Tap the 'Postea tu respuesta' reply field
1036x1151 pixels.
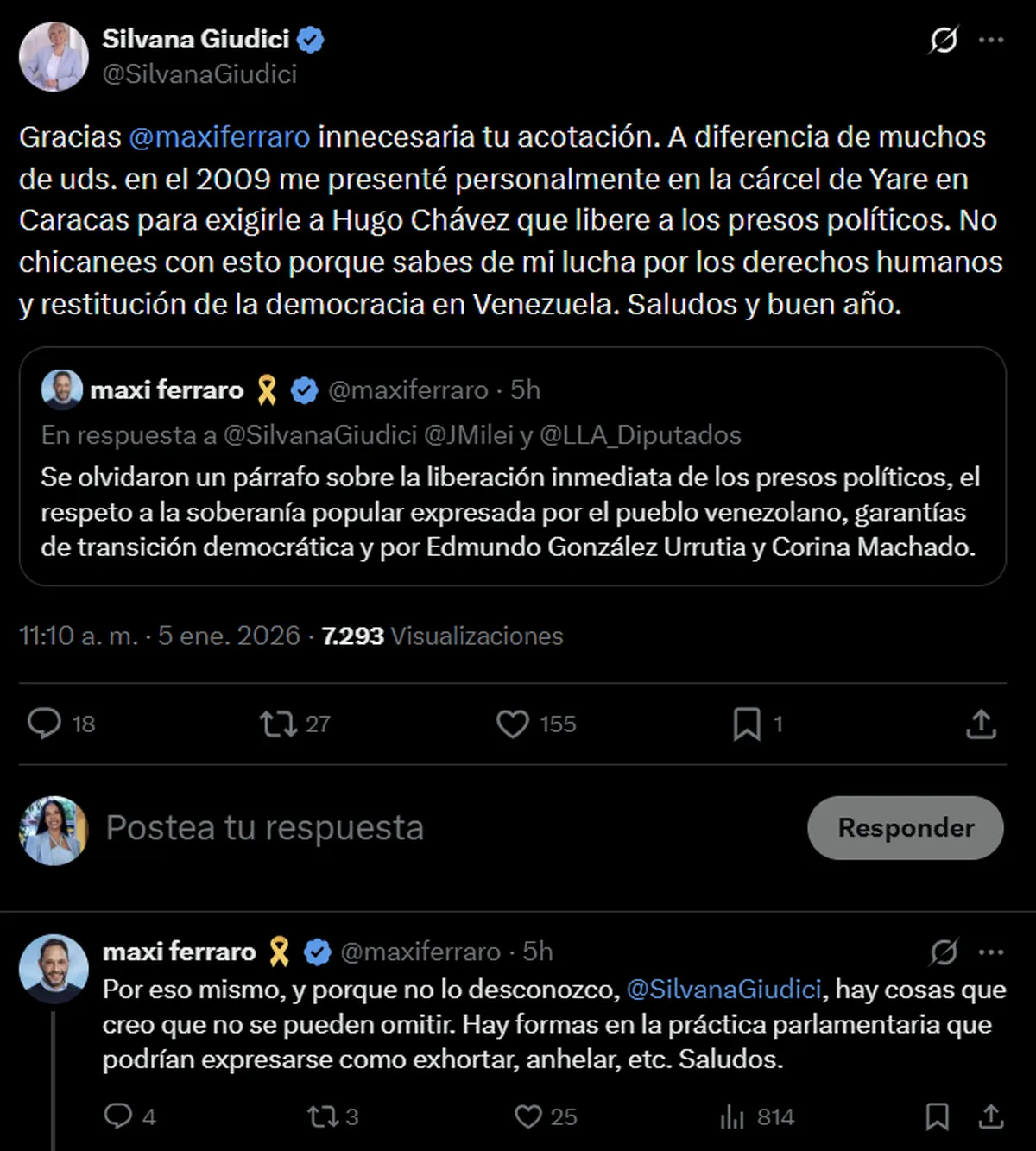pyautogui.click(x=432, y=828)
